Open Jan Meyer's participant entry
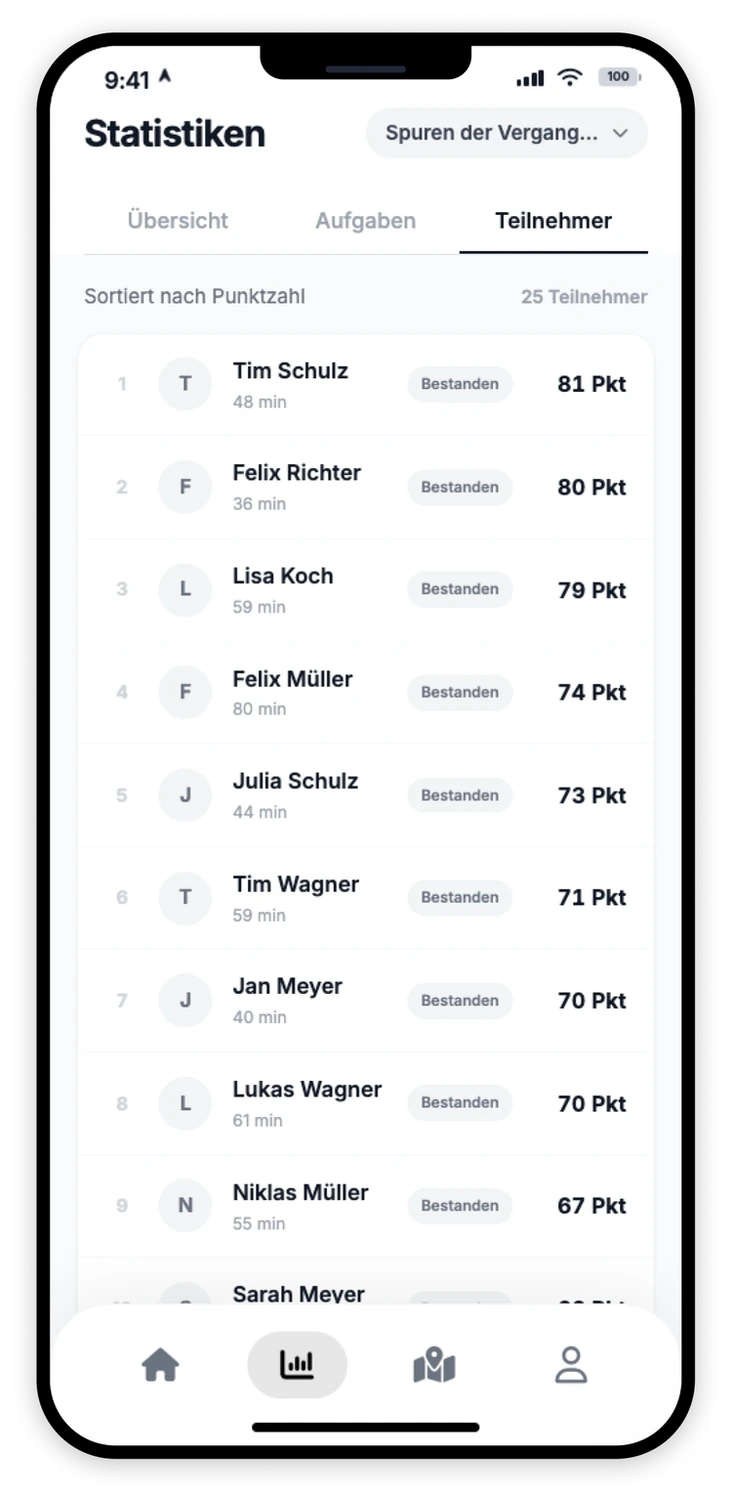732x1500 pixels. 366,1000
